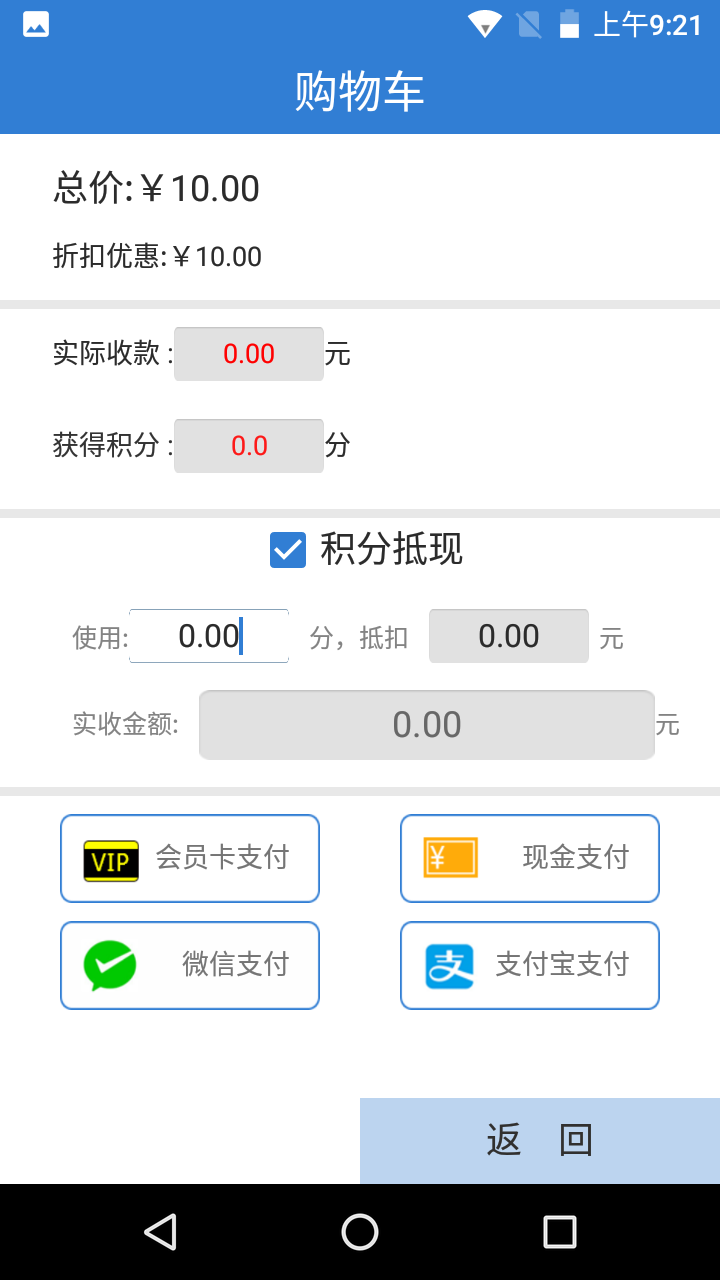Pay using 支付宝支付
The width and height of the screenshot is (720, 1280).
click(x=530, y=965)
